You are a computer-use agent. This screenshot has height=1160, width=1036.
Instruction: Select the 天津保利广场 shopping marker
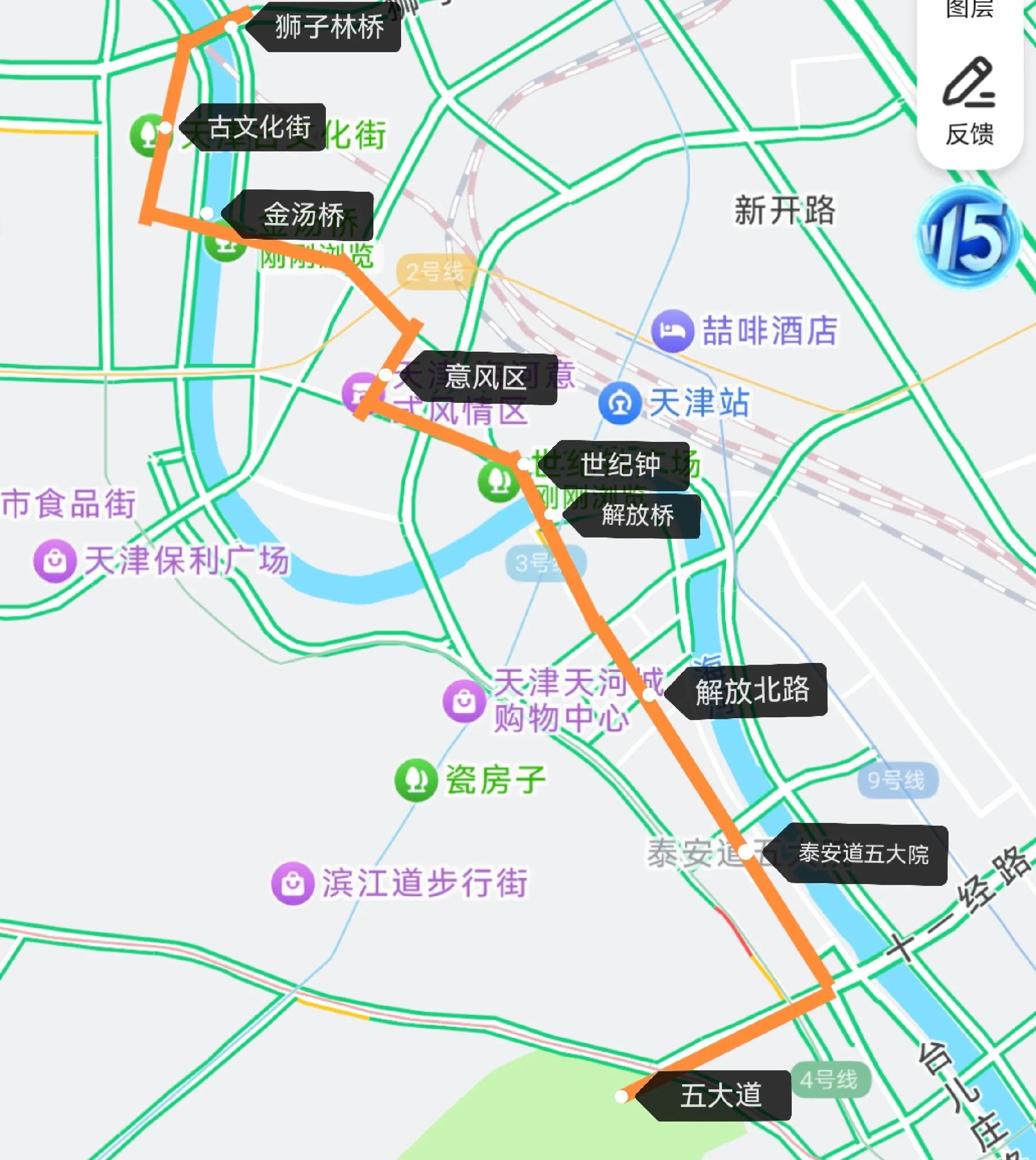point(55,561)
